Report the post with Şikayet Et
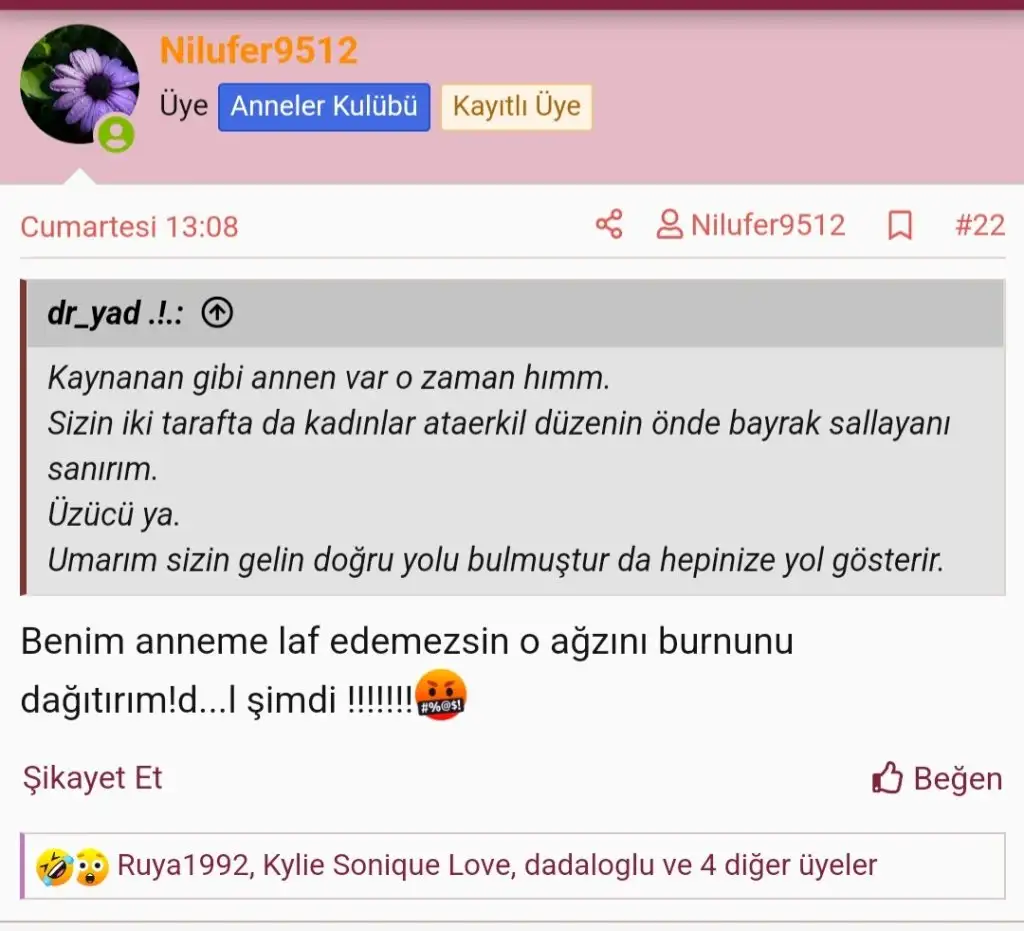The height and width of the screenshot is (931, 1024). pyautogui.click(x=92, y=778)
